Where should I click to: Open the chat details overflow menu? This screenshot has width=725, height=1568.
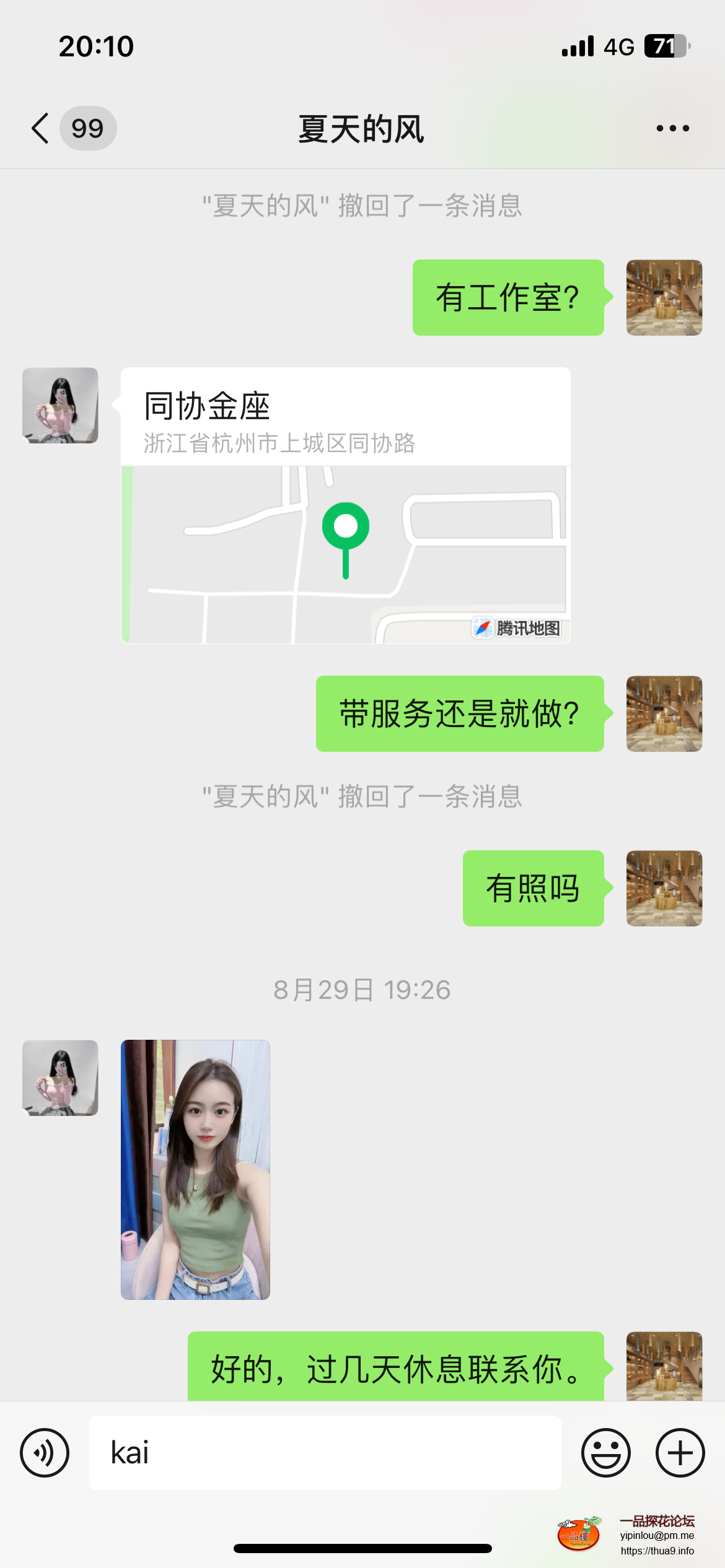click(x=672, y=128)
